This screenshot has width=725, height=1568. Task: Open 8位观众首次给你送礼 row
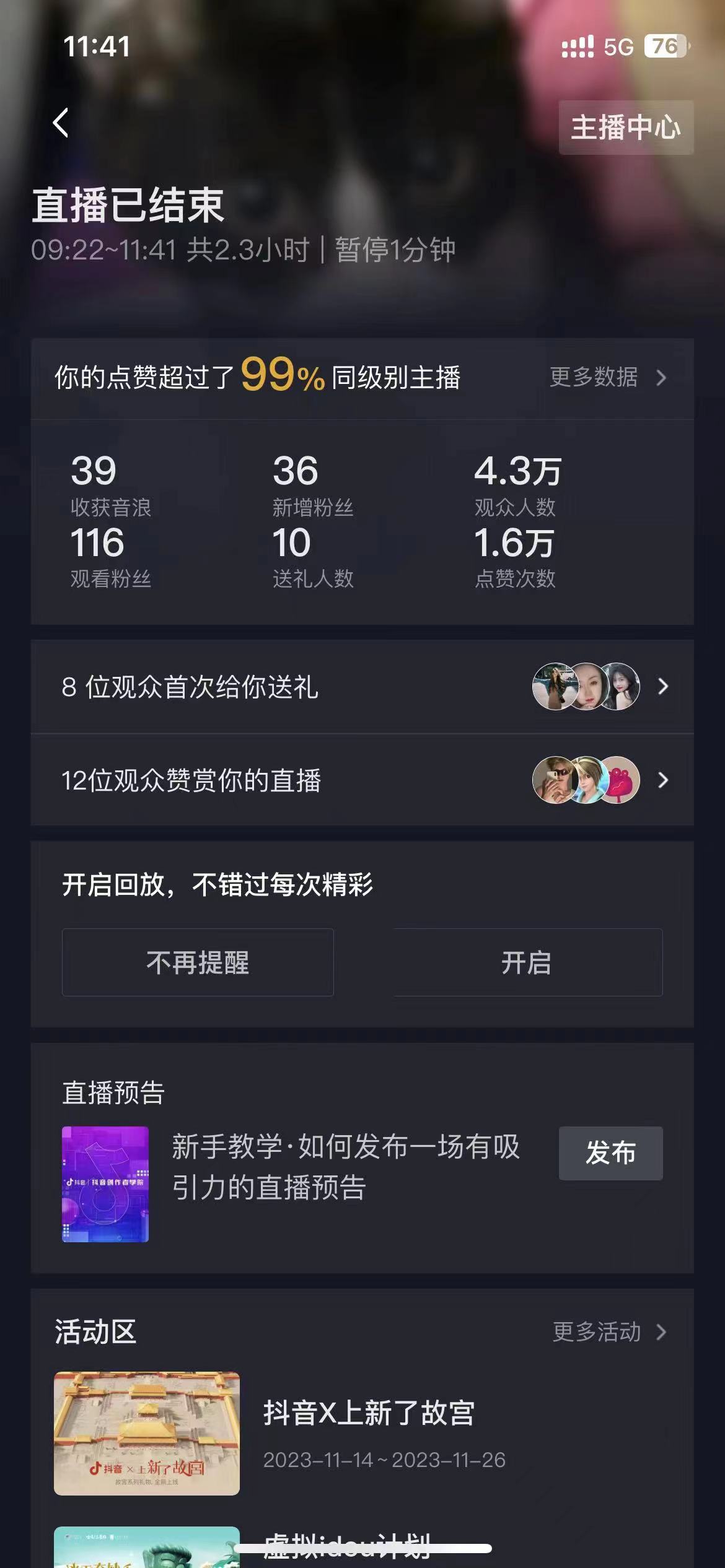click(362, 687)
